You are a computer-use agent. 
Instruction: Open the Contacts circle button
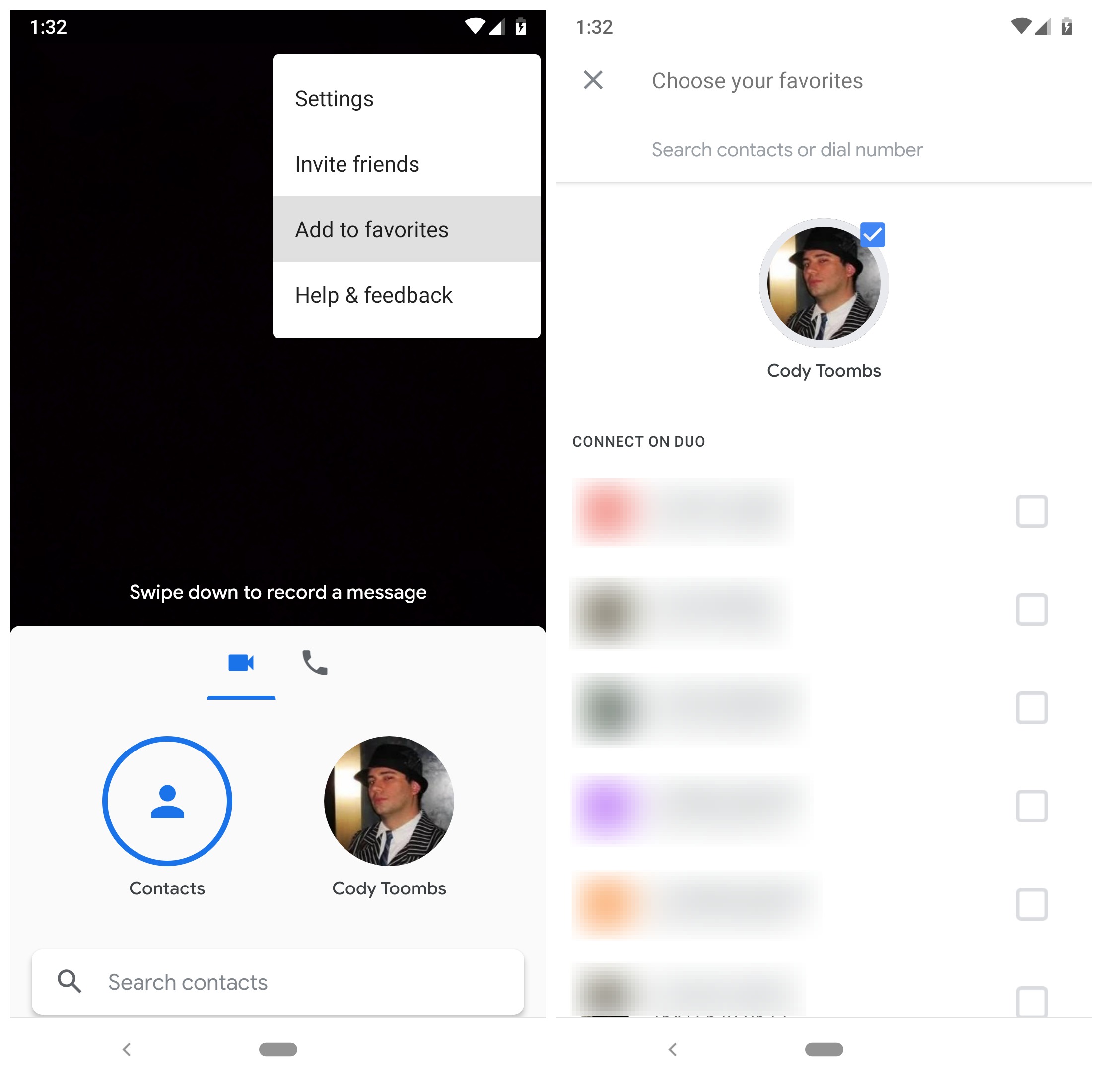167,802
